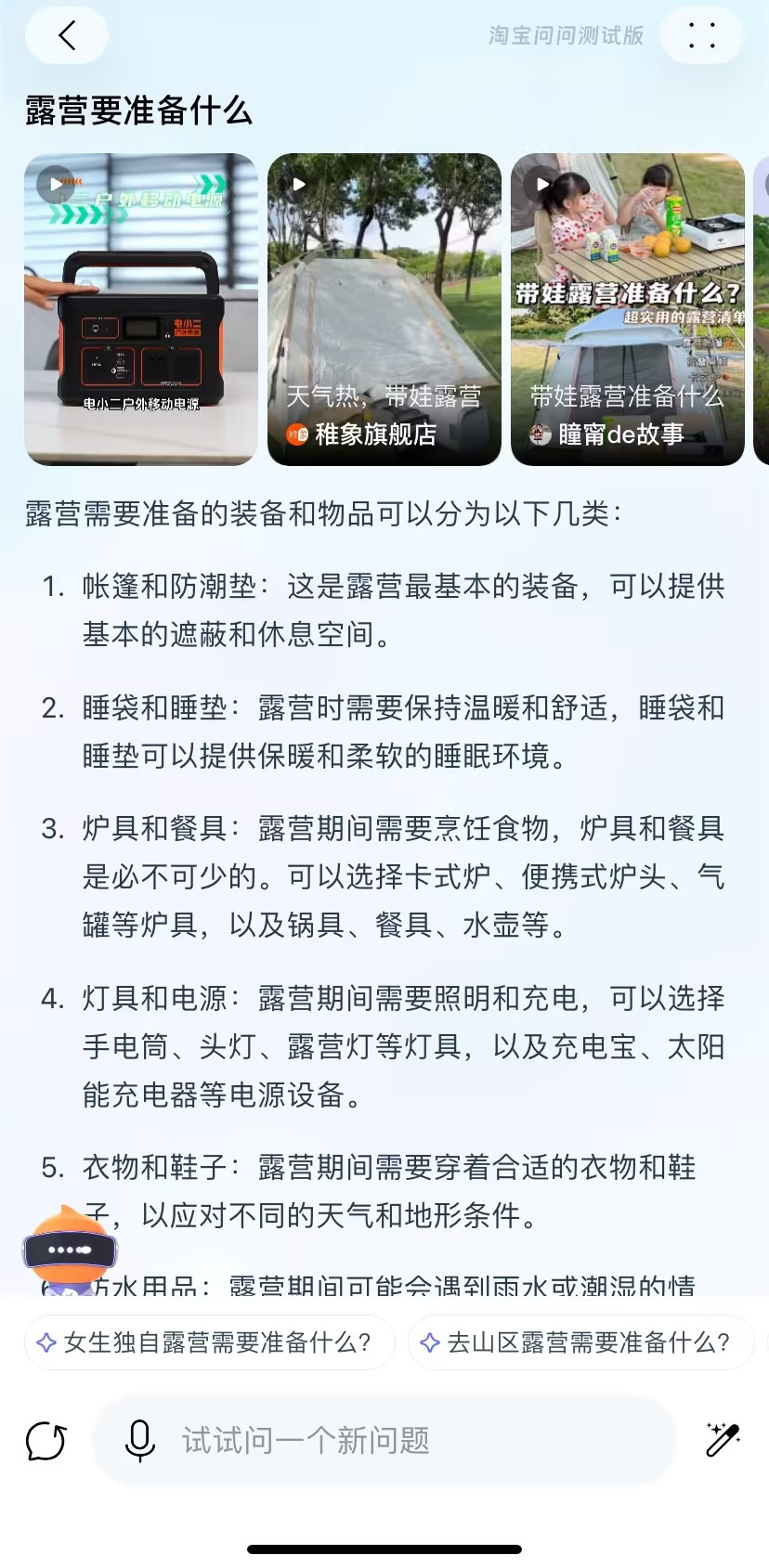769x1568 pixels.
Task: Select the 去山区露营需要准备什么 suggestion chip
Action: (x=580, y=1342)
